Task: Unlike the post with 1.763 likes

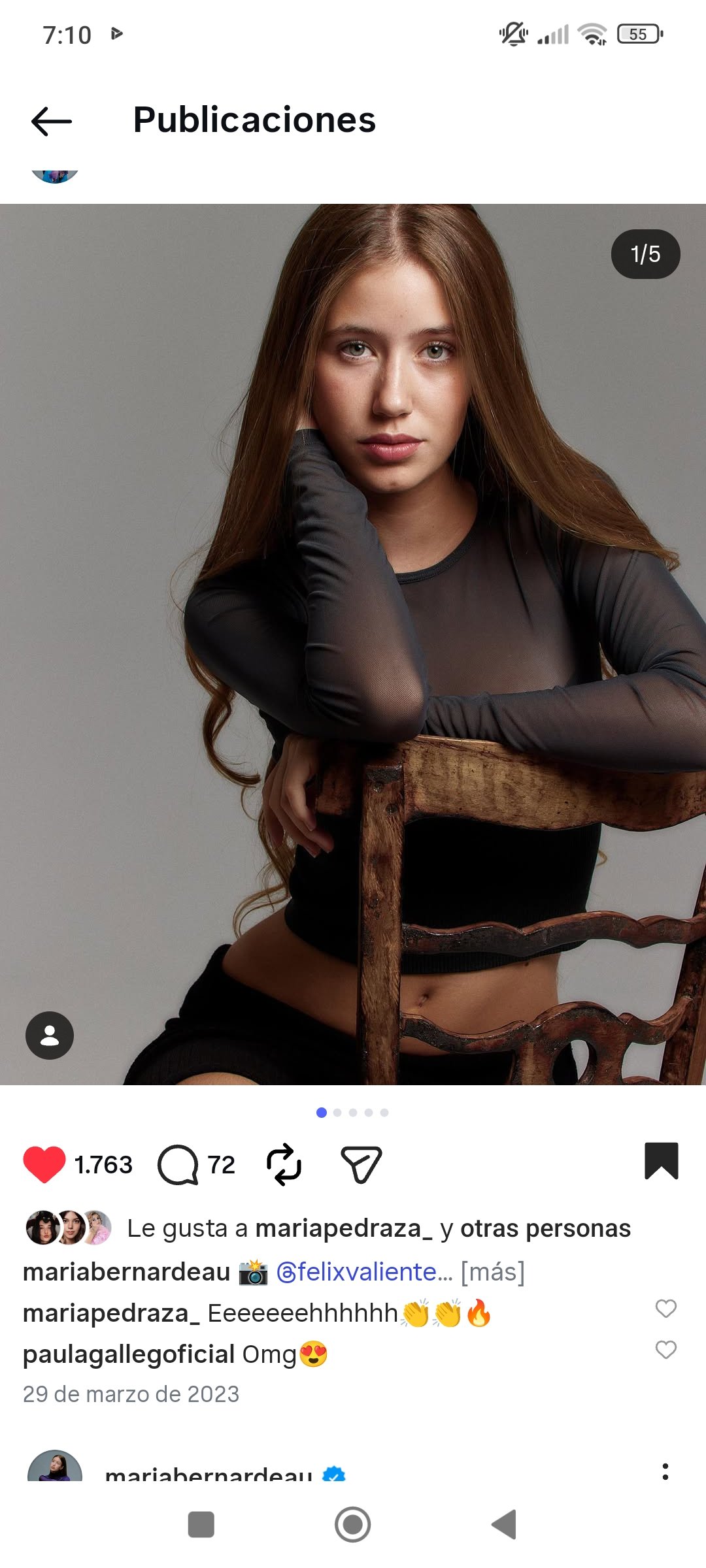Action: pyautogui.click(x=44, y=1164)
